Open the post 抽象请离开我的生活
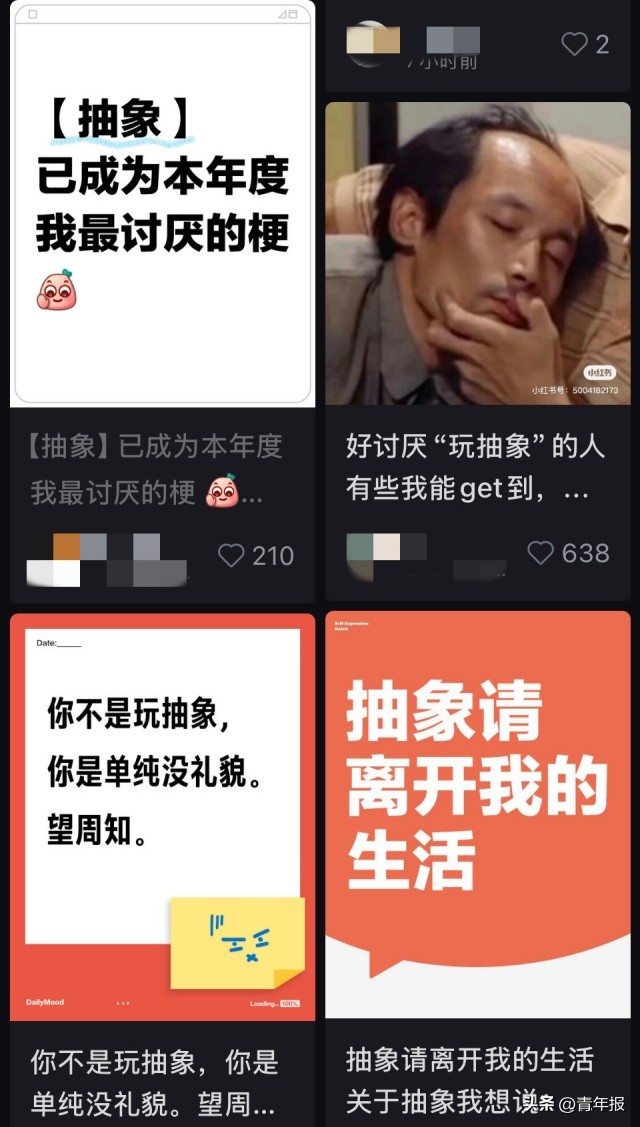Screen dimensions: 640x1127 [x=477, y=815]
